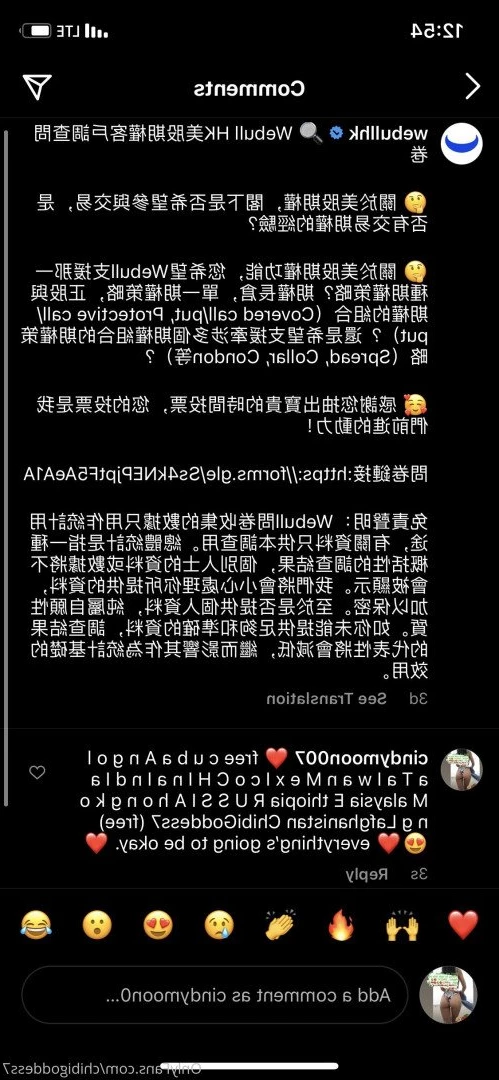Screen dimensions: 499x1080
Task: Insert the fire emoji
Action: [x=340, y=924]
